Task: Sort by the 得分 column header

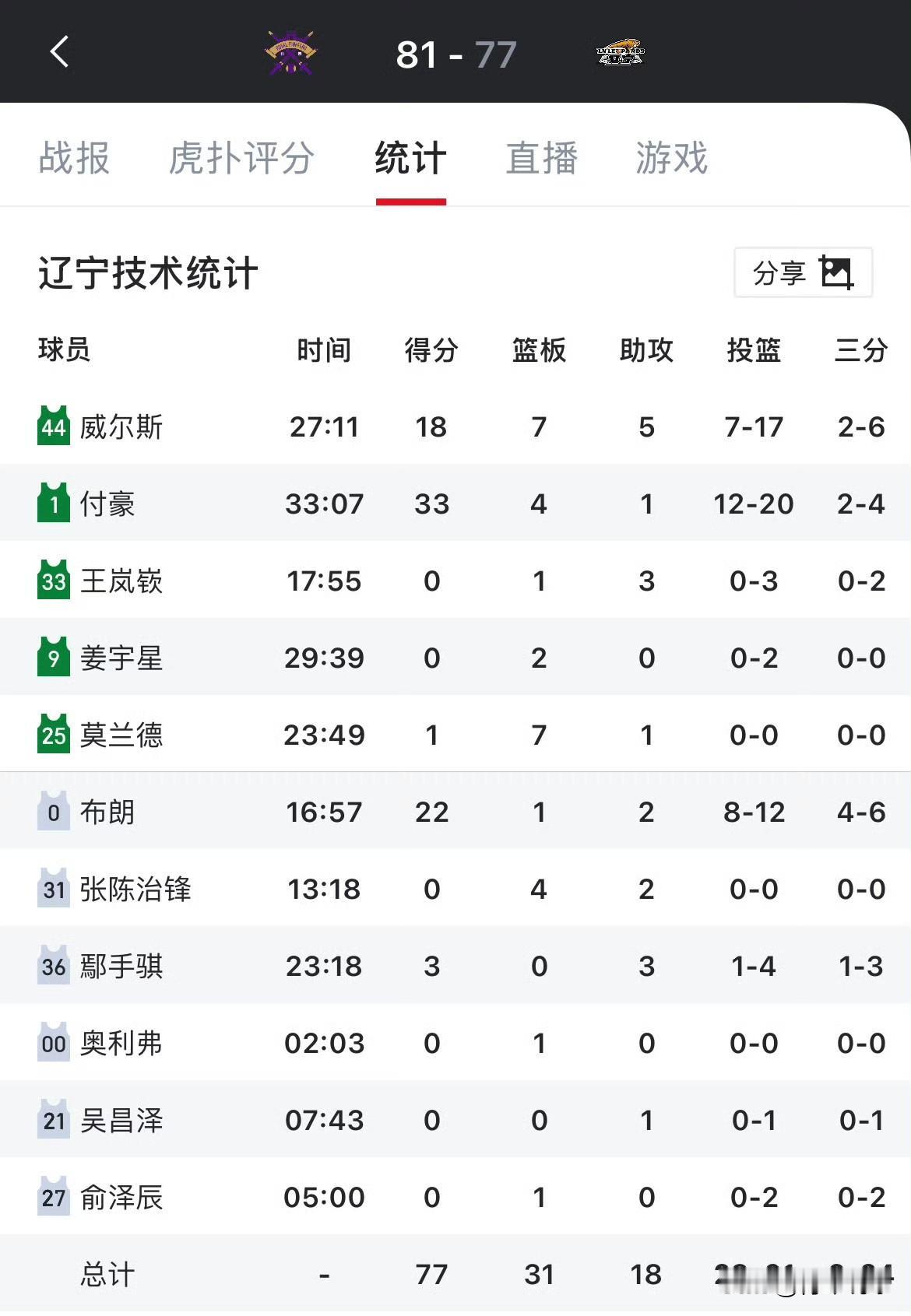Action: pos(432,351)
